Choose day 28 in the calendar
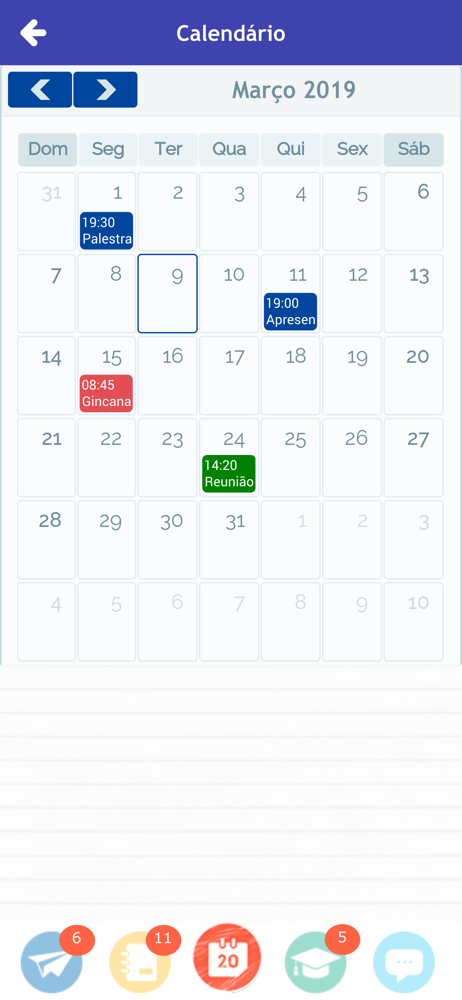Image resolution: width=462 pixels, height=1000 pixels. pyautogui.click(x=47, y=540)
